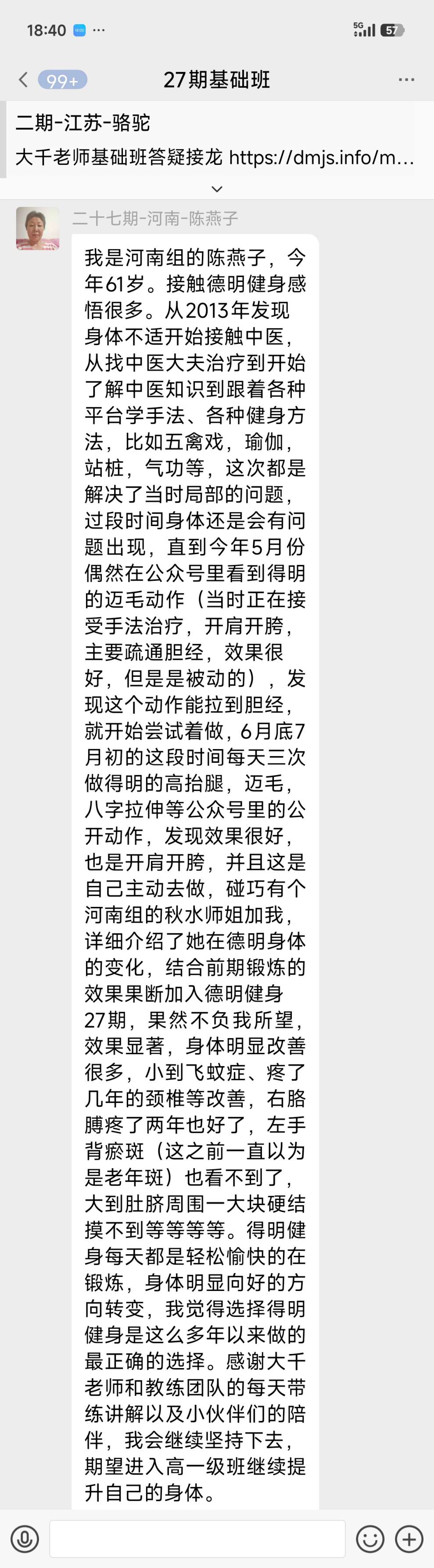Screen dimensions: 434x1568
Task: Expand the pinned message with down chevron
Action: (216, 188)
